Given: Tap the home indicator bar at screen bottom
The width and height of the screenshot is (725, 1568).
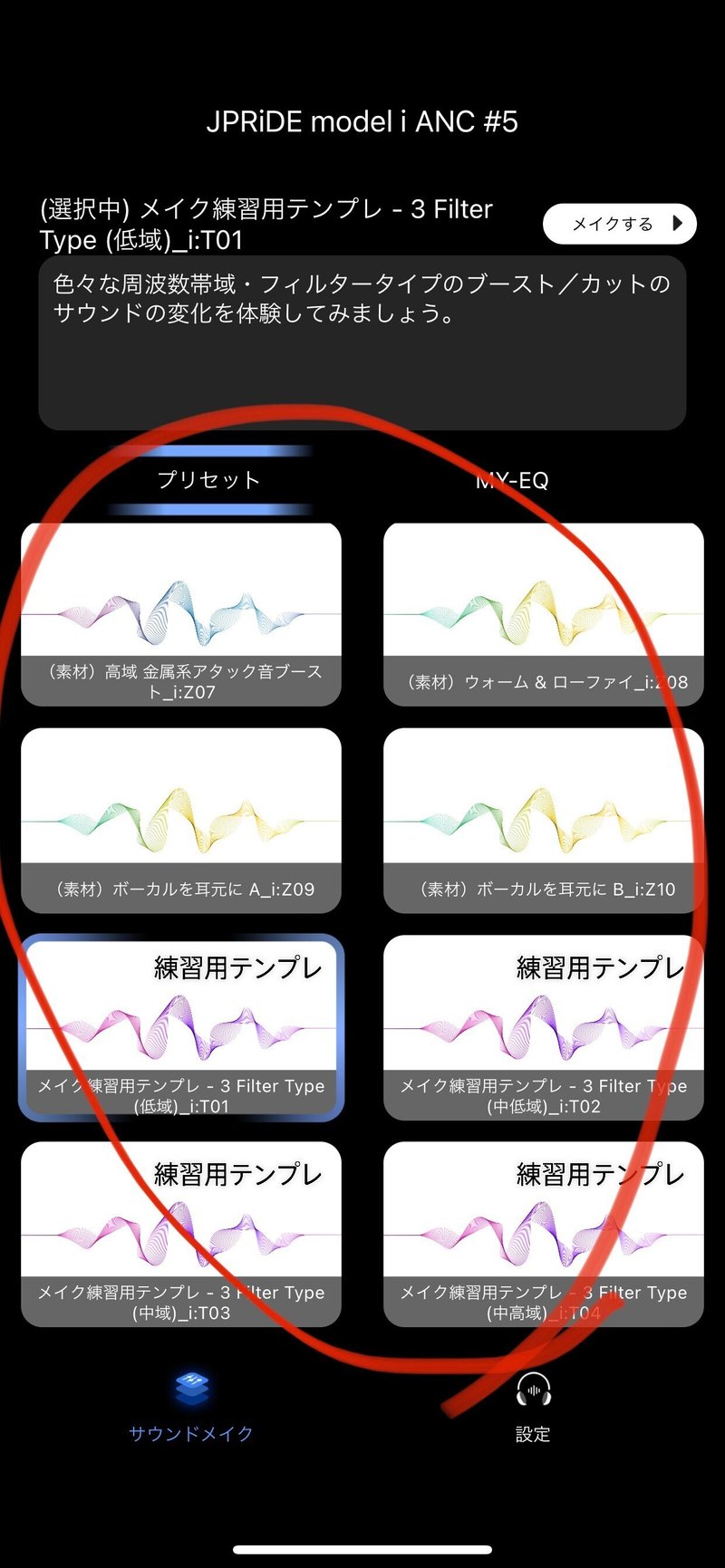Looking at the screenshot, I should pyautogui.click(x=362, y=1550).
